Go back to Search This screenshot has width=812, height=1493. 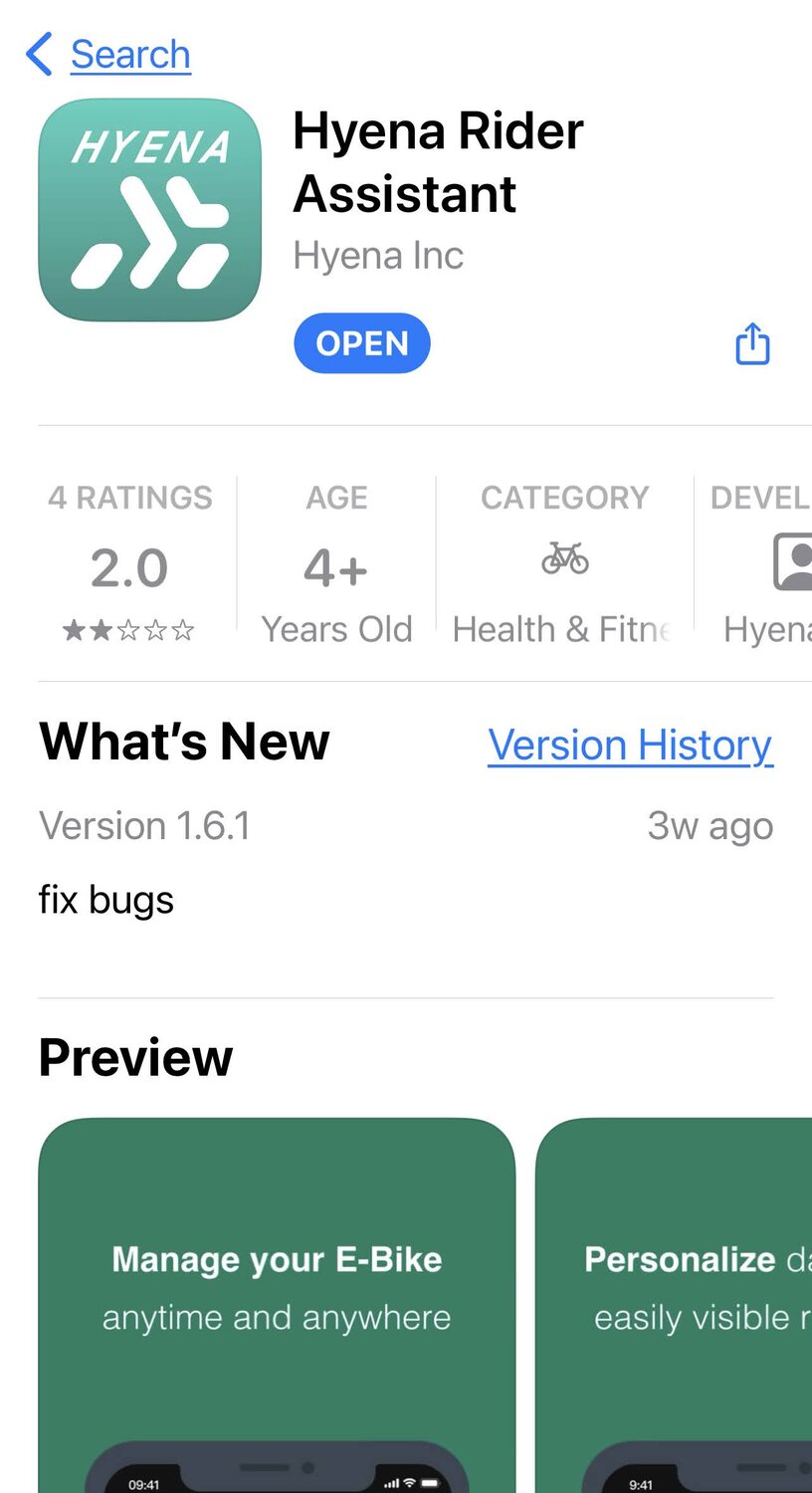click(109, 55)
